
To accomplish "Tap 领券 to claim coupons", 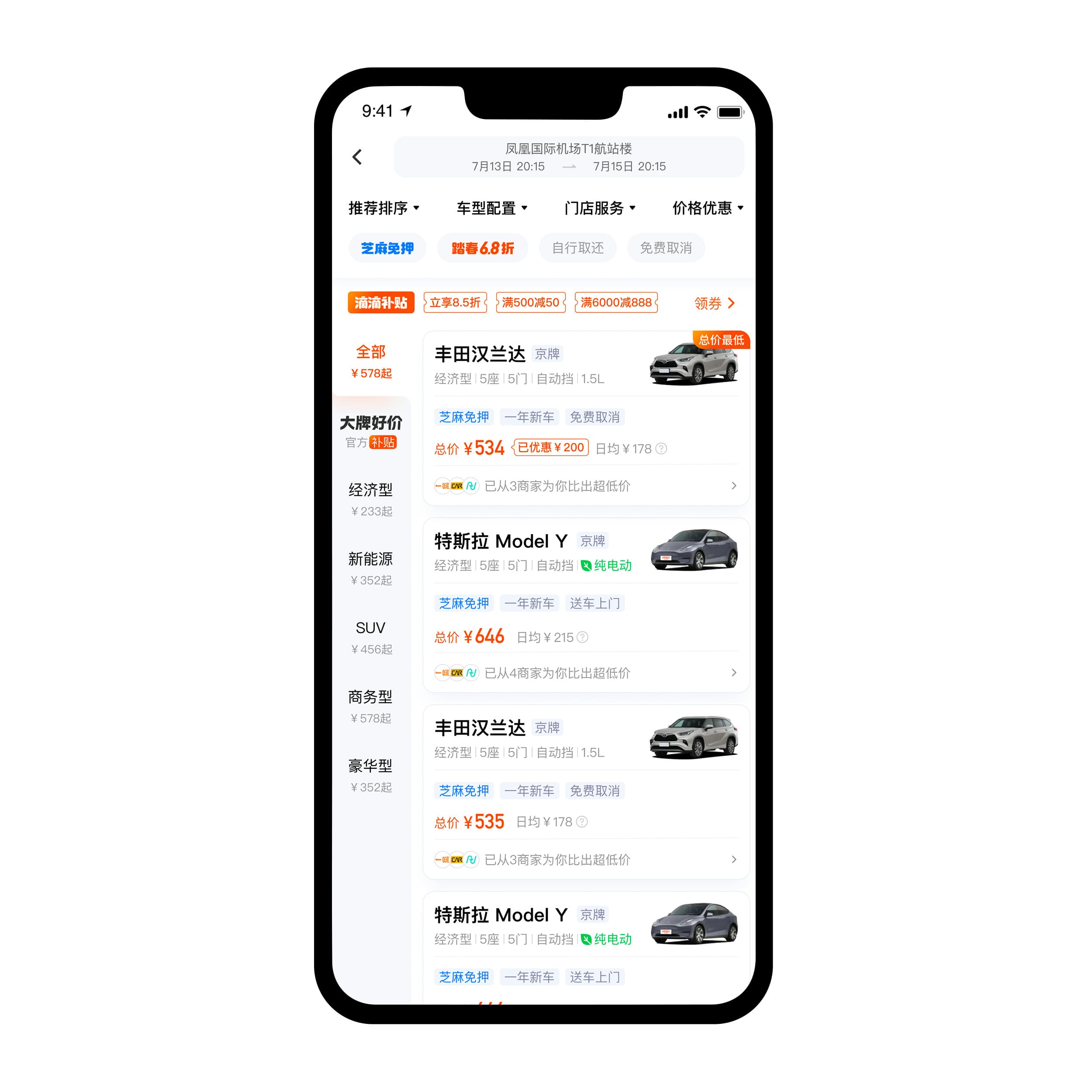I will tap(715, 304).
